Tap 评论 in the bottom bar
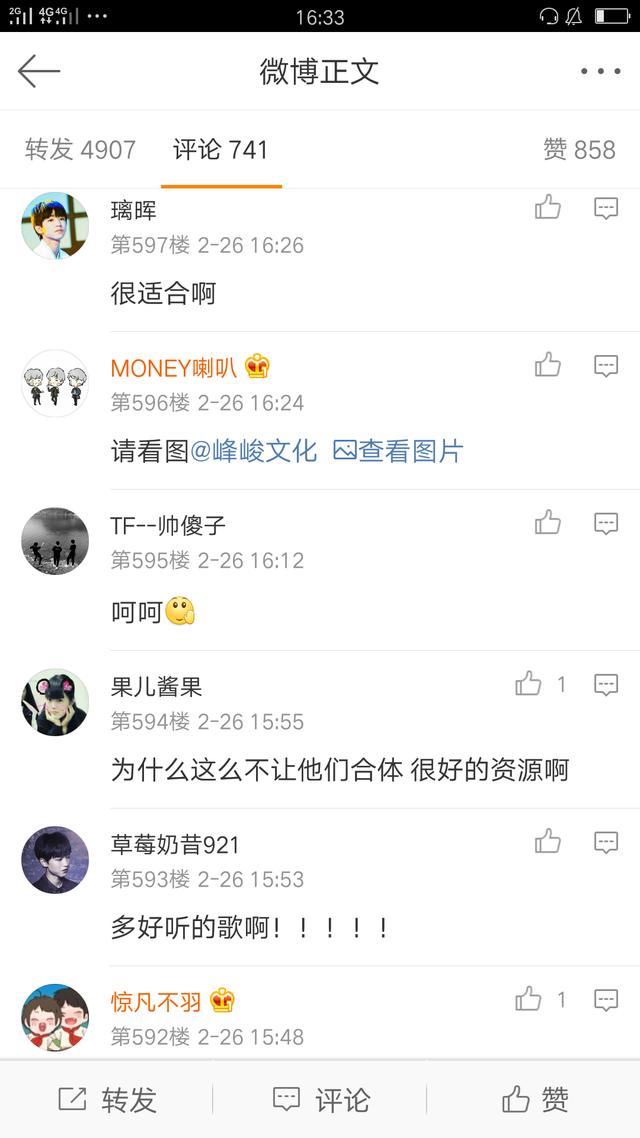Viewport: 640px width, 1138px height. 321,1100
